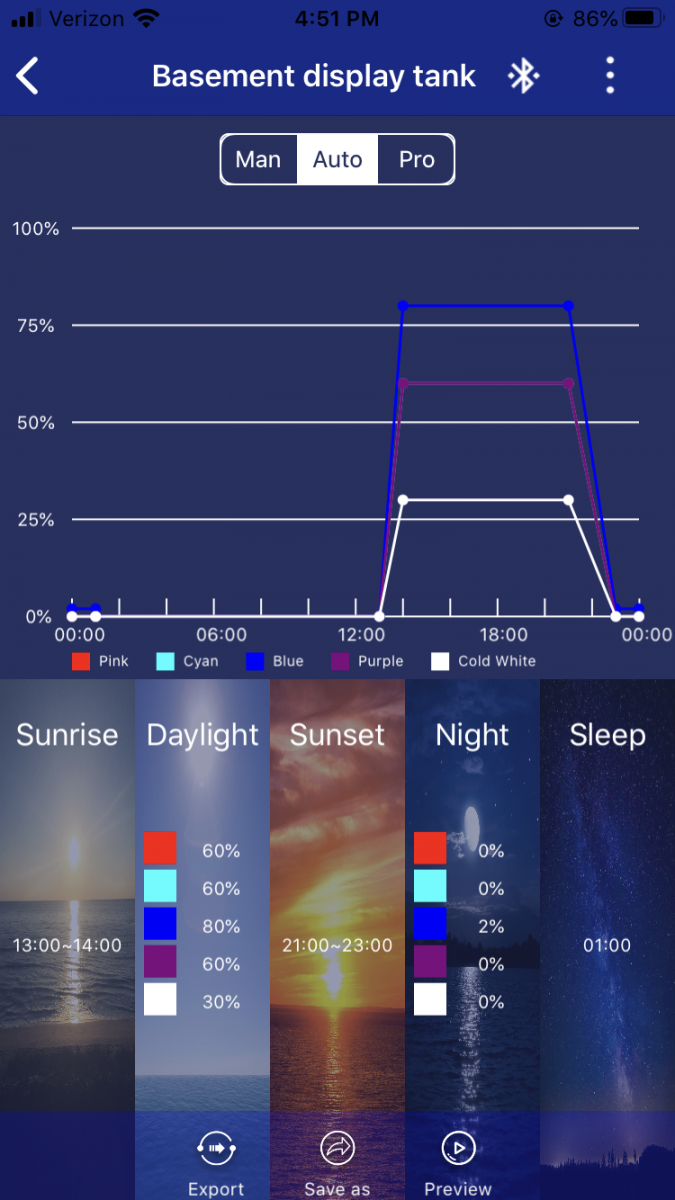Go back from Basement display tank
The image size is (675, 1200).
pyautogui.click(x=28, y=76)
